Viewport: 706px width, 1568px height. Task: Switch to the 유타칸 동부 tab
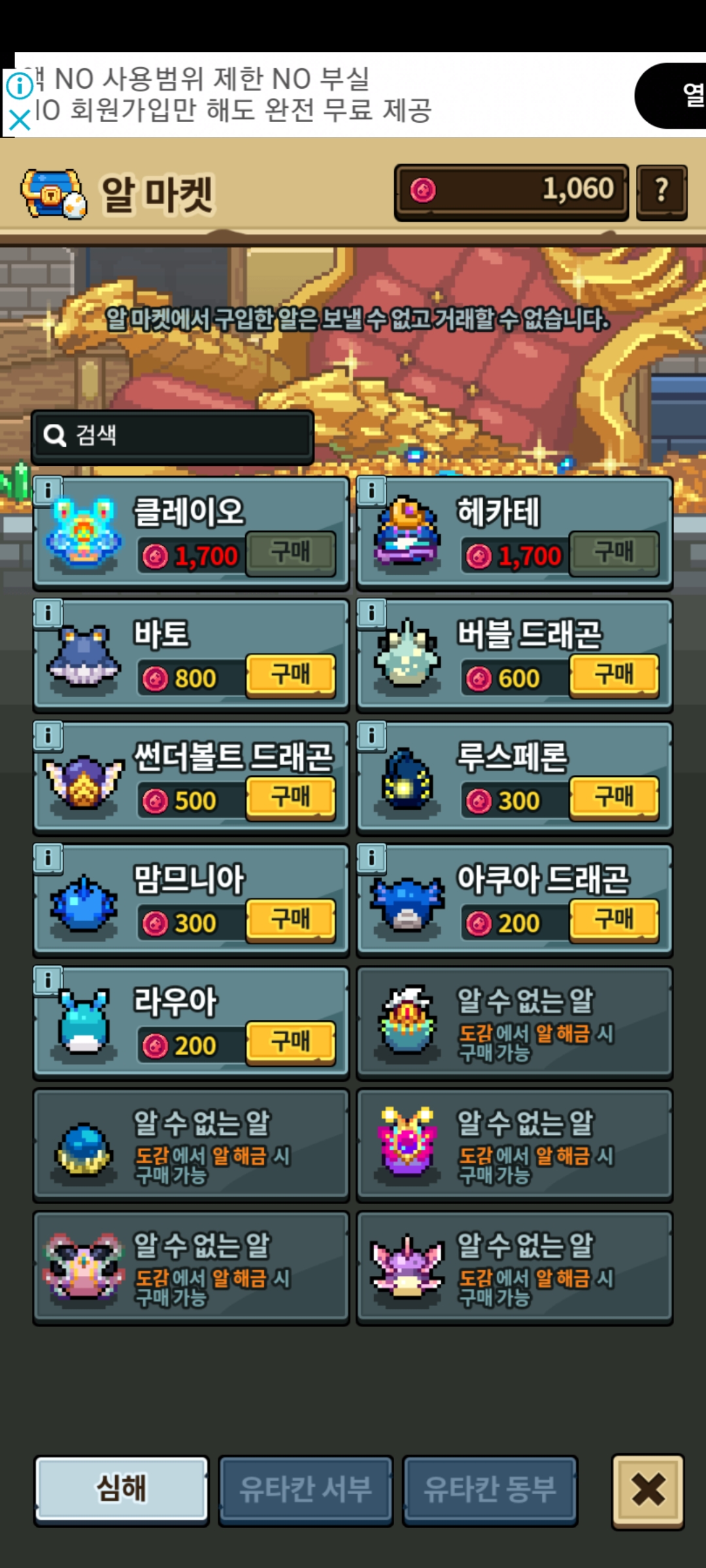tap(490, 1490)
